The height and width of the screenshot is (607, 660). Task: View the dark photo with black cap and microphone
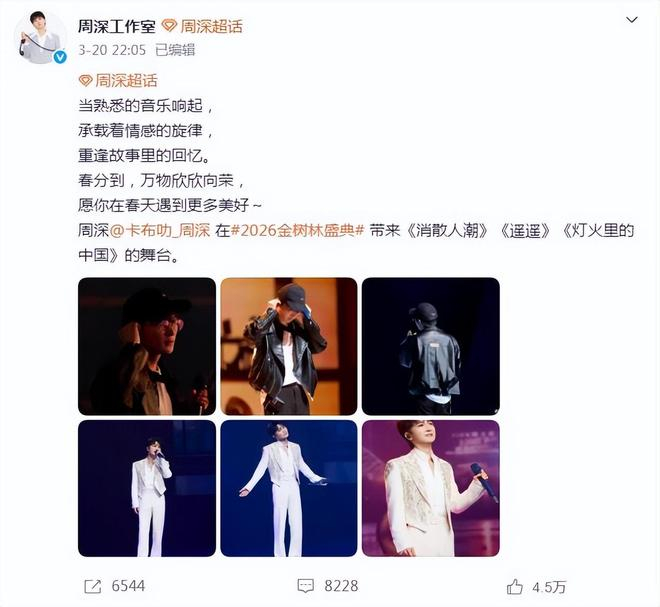click(x=147, y=346)
